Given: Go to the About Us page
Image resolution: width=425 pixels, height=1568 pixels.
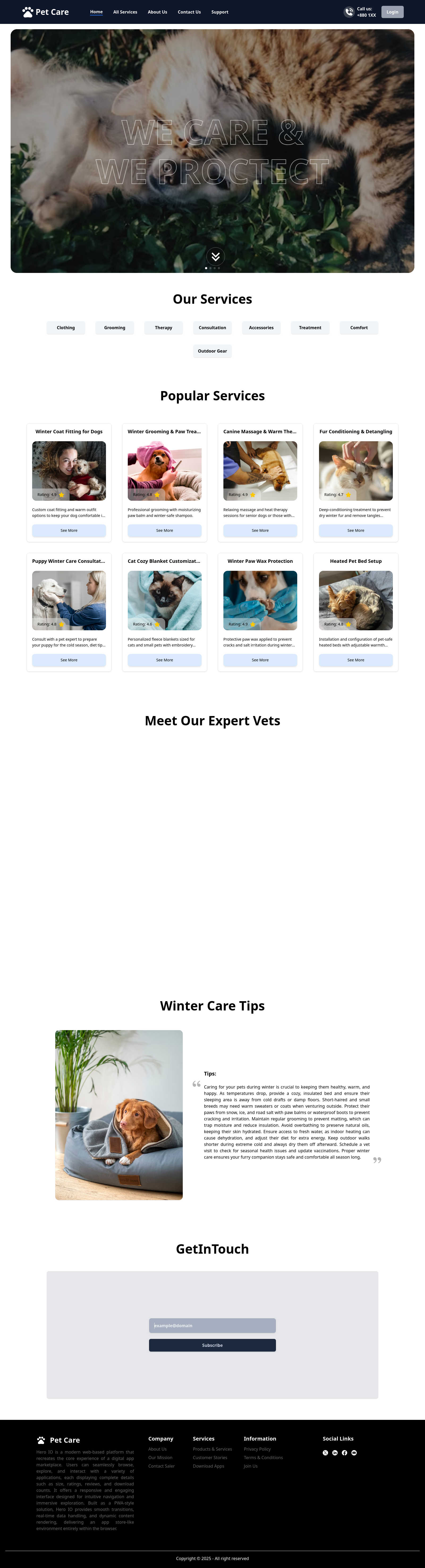Looking at the screenshot, I should (x=157, y=12).
